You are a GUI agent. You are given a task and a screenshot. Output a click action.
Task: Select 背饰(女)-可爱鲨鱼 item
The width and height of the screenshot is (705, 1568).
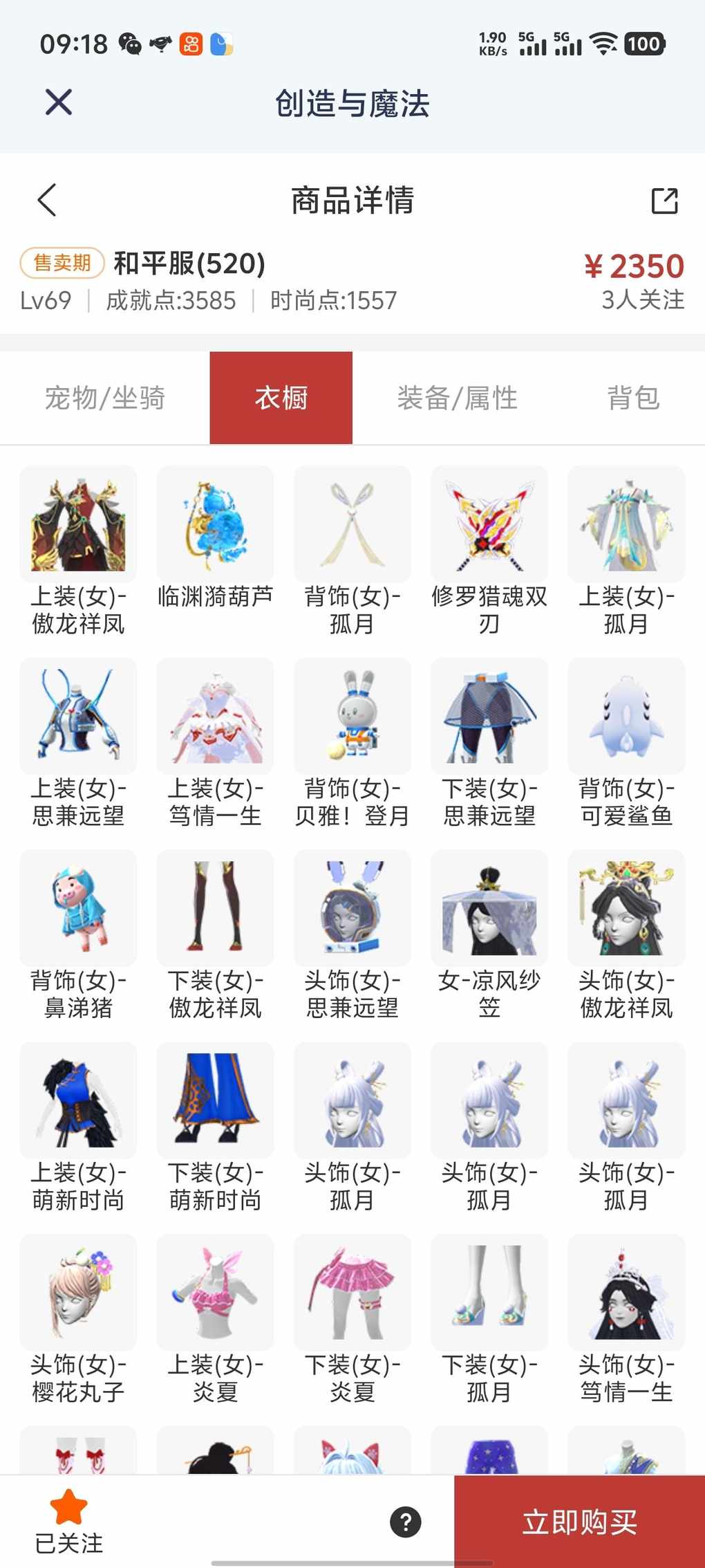(626, 717)
